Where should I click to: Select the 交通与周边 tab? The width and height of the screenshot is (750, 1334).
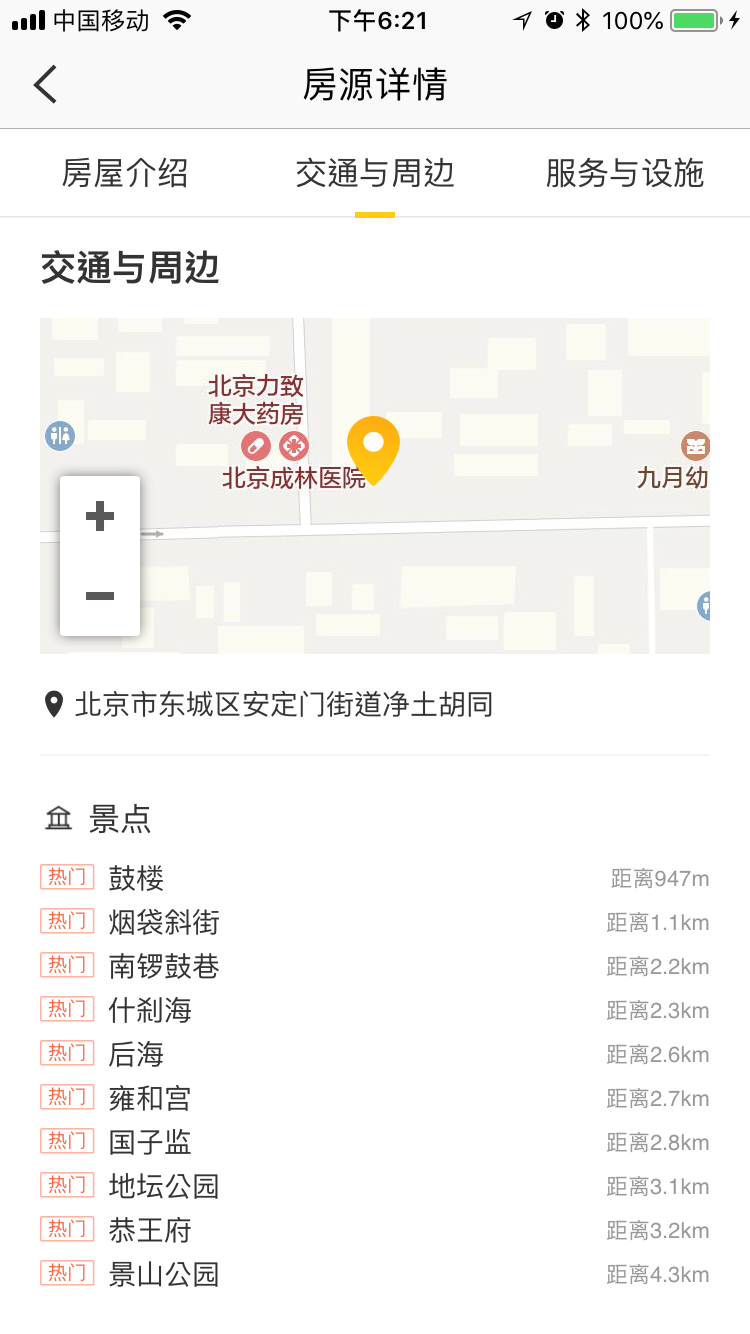click(x=375, y=173)
